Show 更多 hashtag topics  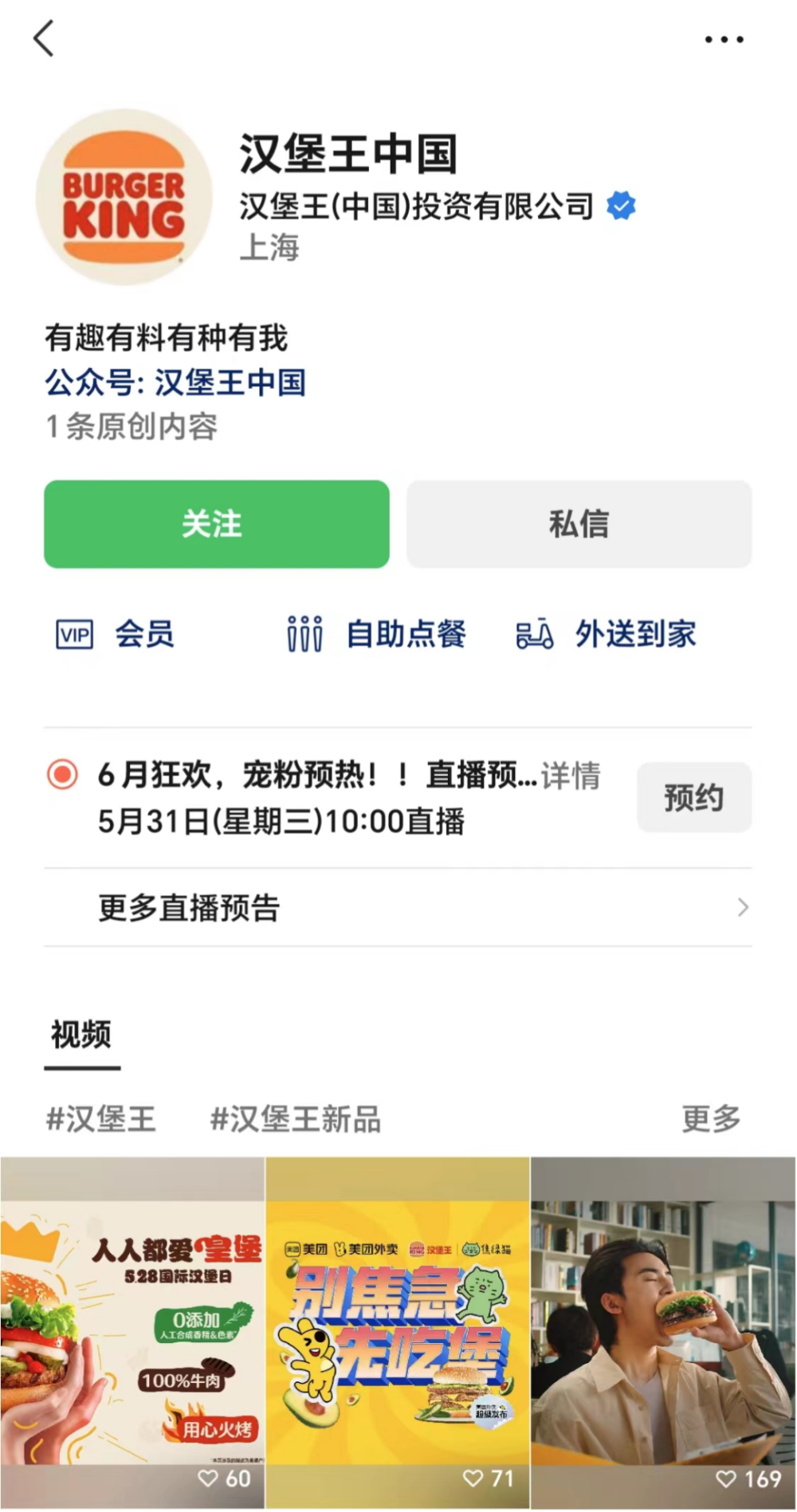[x=711, y=1119]
